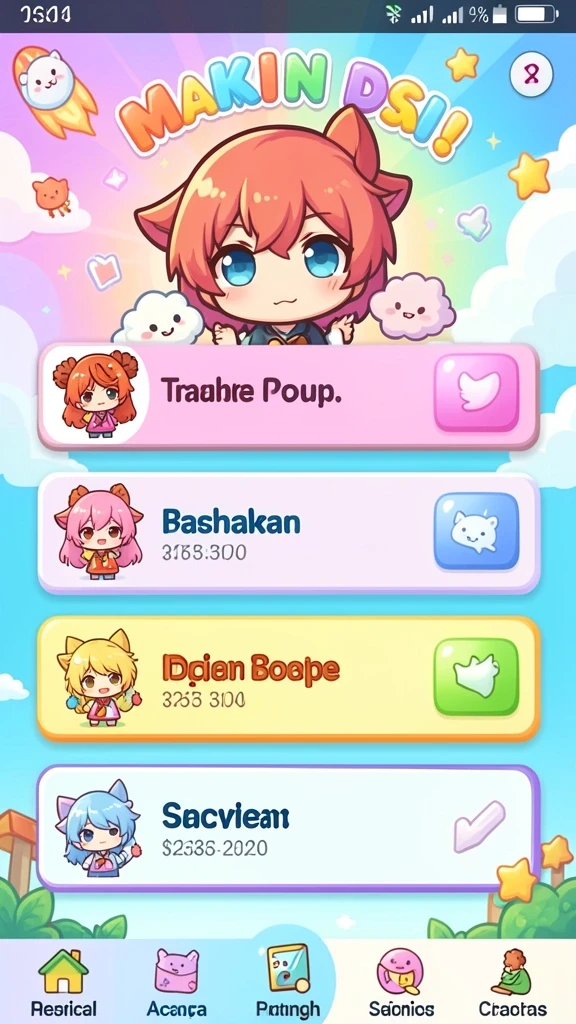The image size is (576, 1024).
Task: Open the Sacvieam character card
Action: click(289, 827)
